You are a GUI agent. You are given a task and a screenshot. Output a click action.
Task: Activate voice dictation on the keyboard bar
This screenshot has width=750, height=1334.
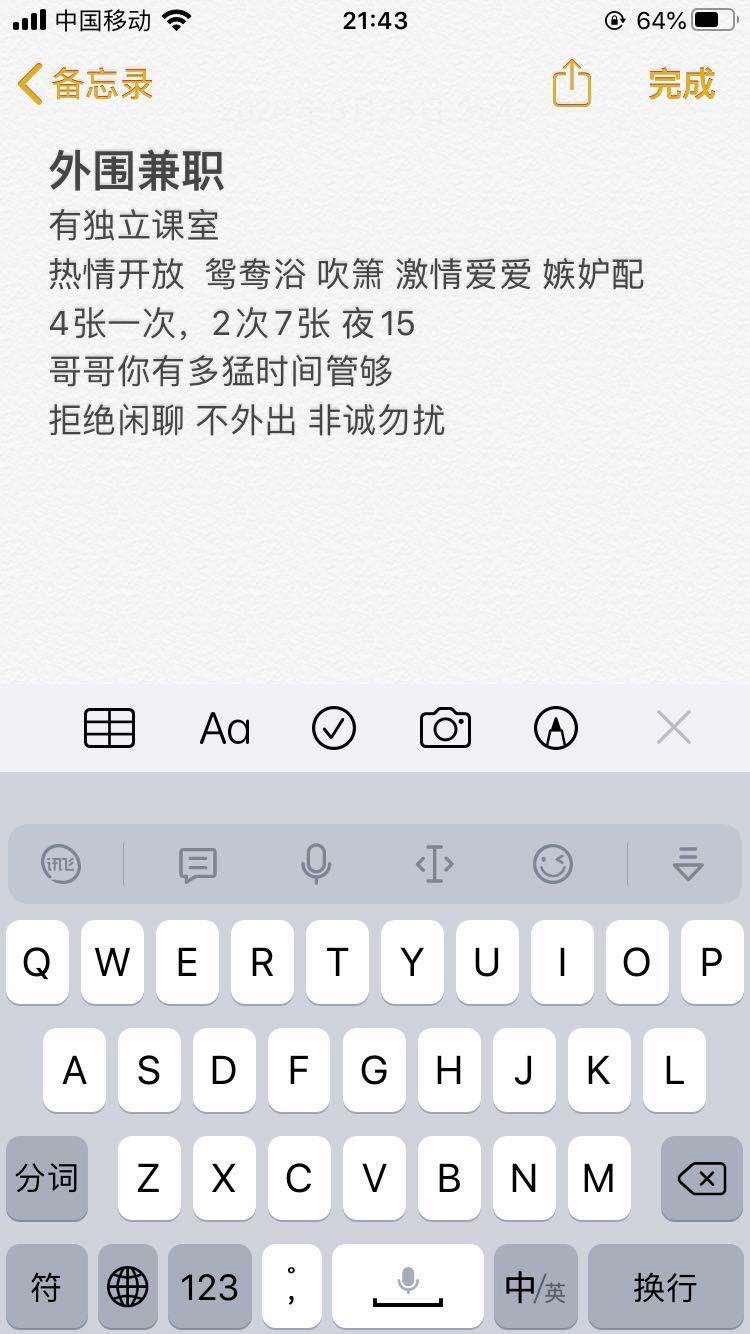click(316, 864)
